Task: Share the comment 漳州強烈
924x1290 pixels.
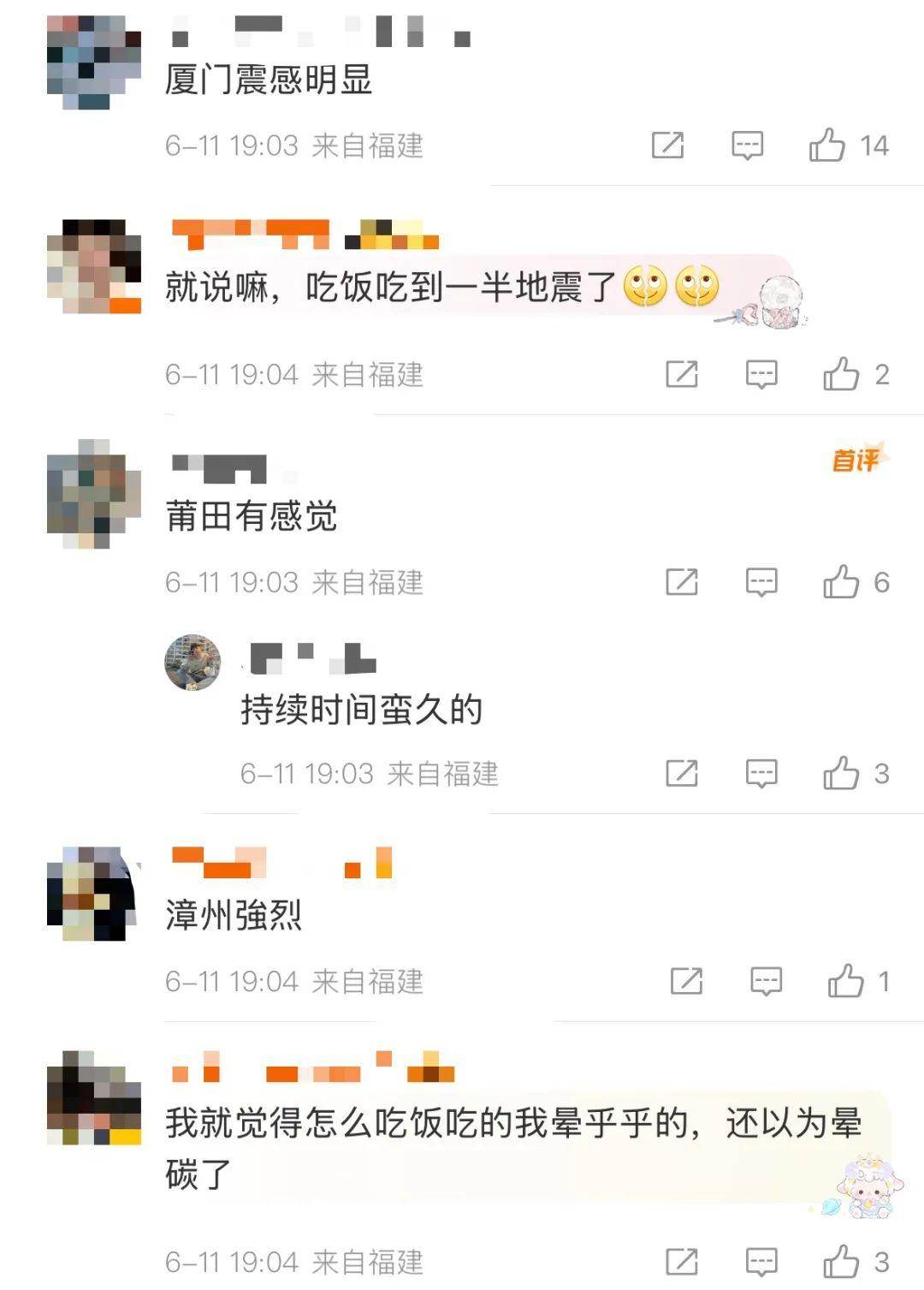Action: [x=686, y=981]
